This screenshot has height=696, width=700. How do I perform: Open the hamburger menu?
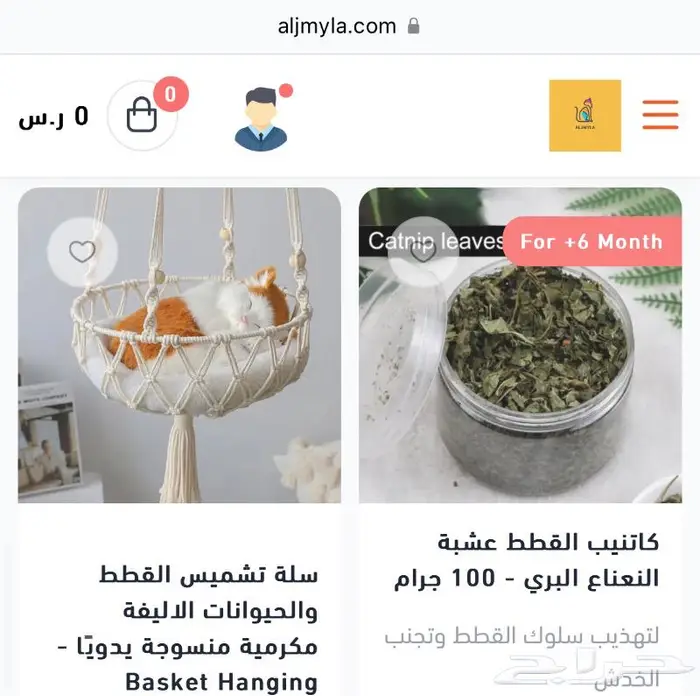tap(660, 115)
